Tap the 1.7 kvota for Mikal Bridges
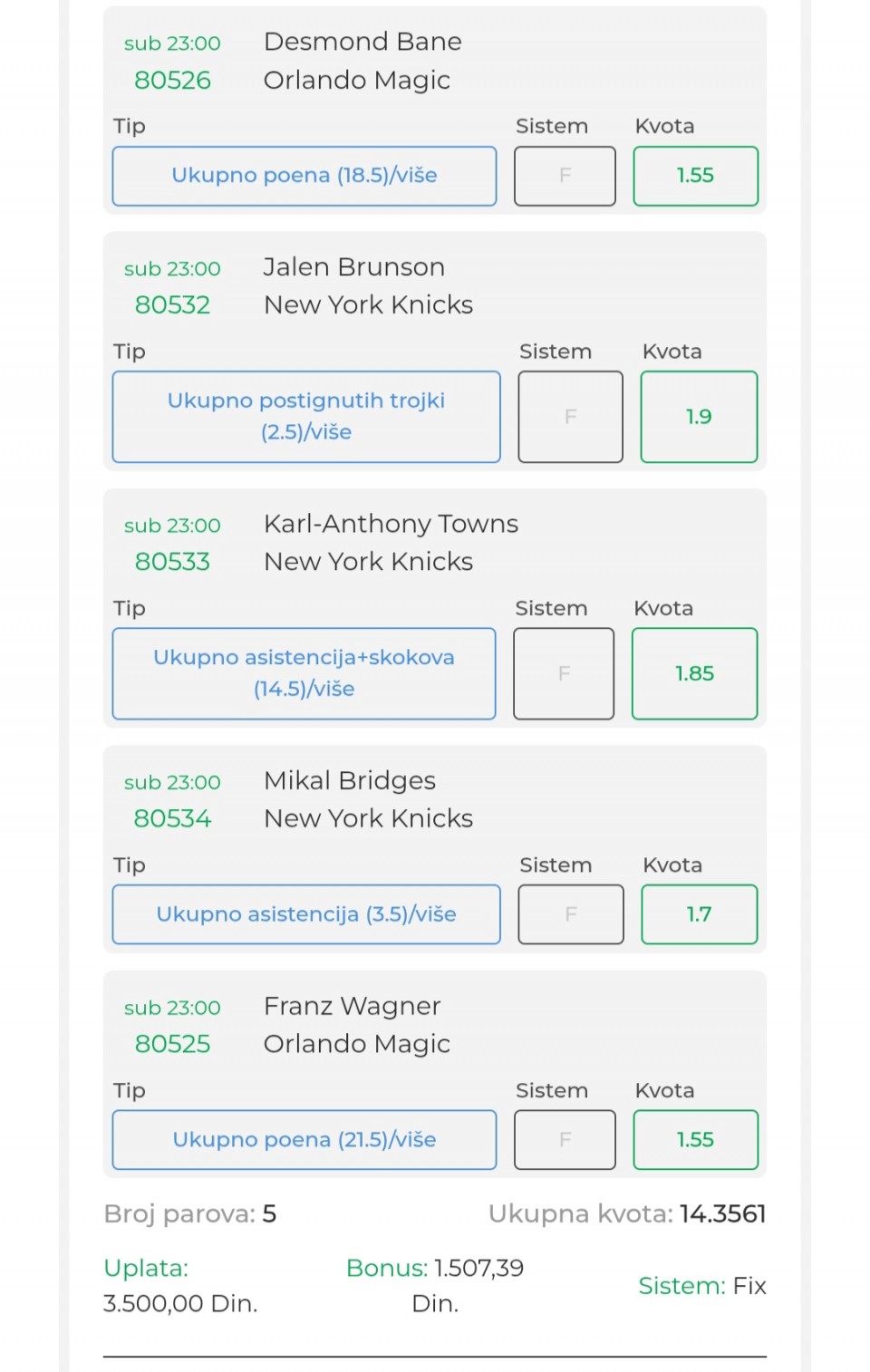This screenshot has height=1372, width=870. click(699, 914)
